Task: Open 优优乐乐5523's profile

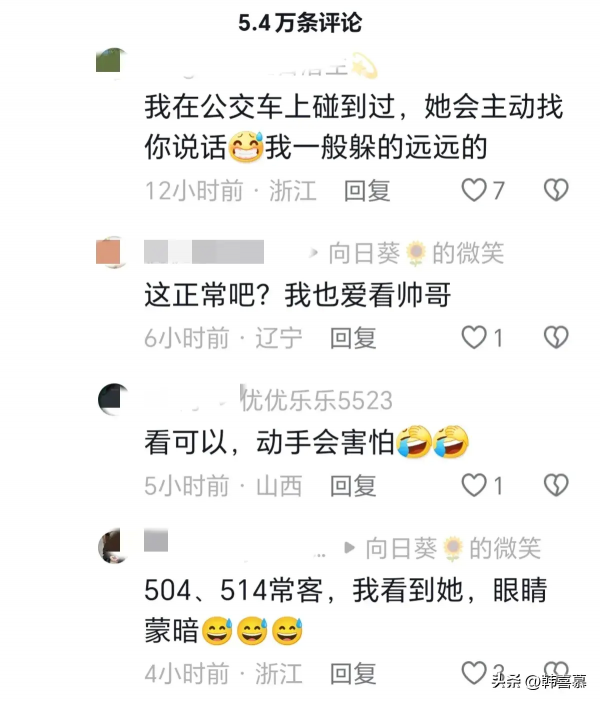Action: click(316, 401)
